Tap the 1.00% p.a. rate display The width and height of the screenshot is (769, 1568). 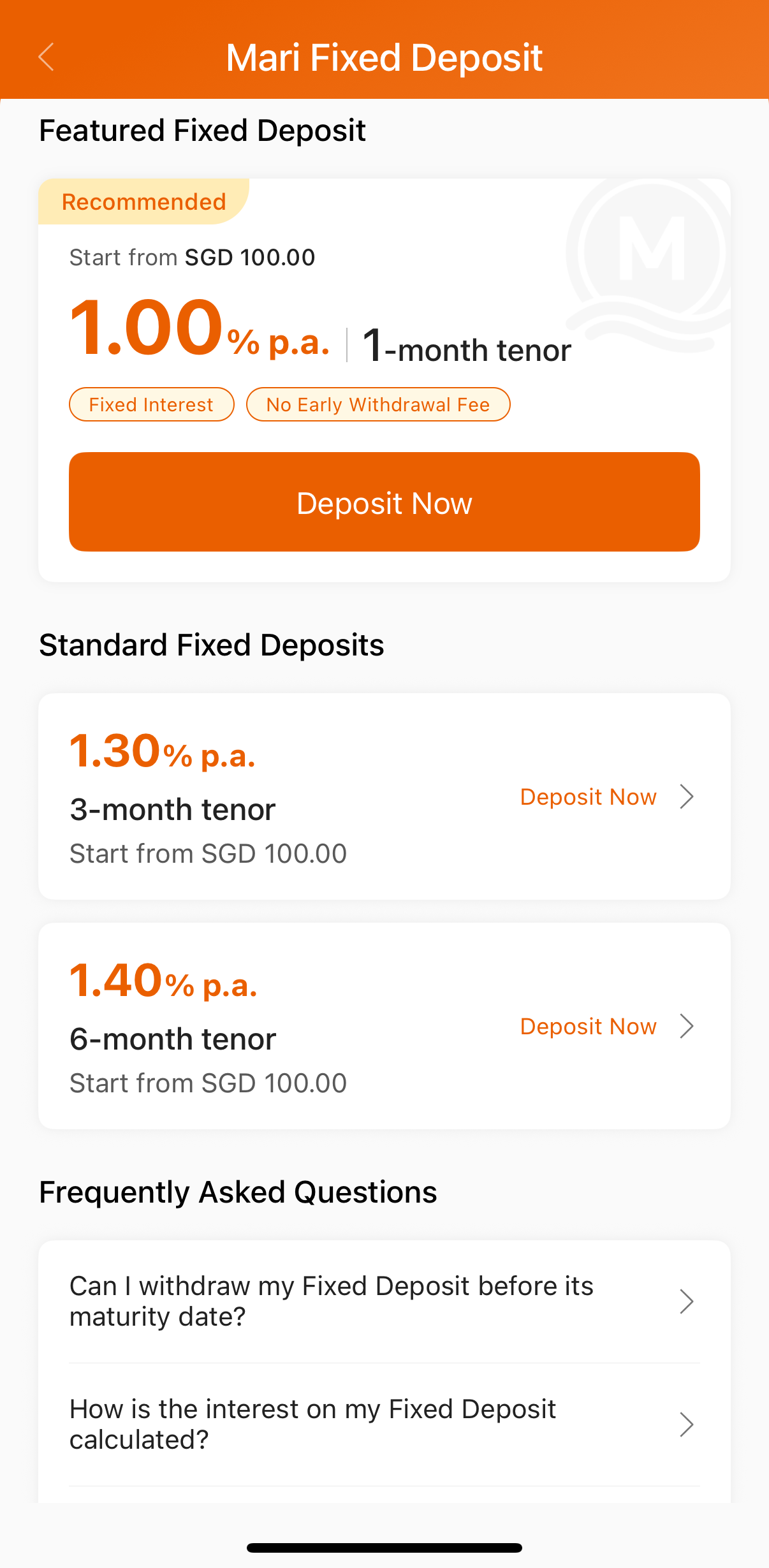coord(198,328)
